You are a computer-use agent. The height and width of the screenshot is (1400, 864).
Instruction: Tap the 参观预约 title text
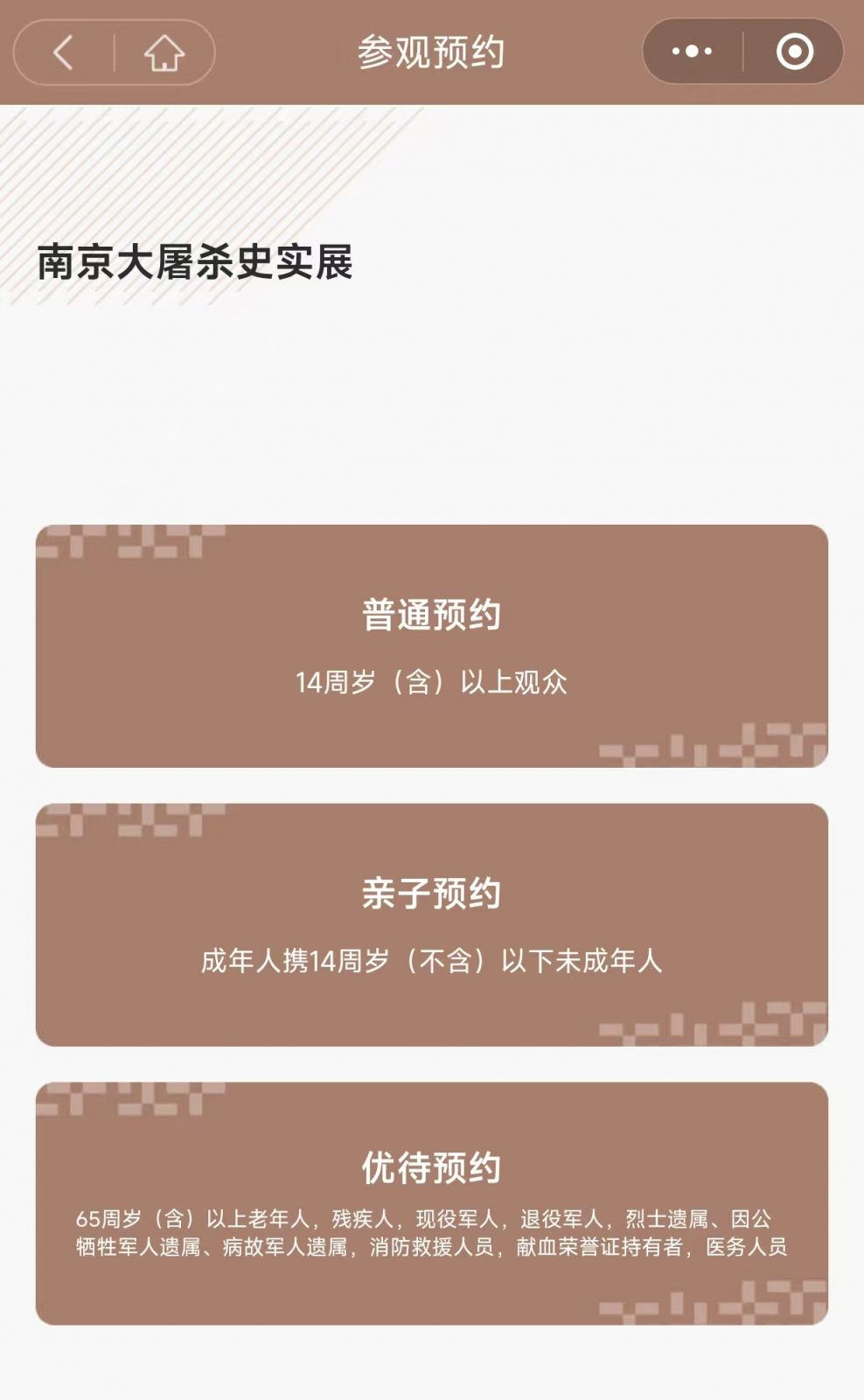432,51
